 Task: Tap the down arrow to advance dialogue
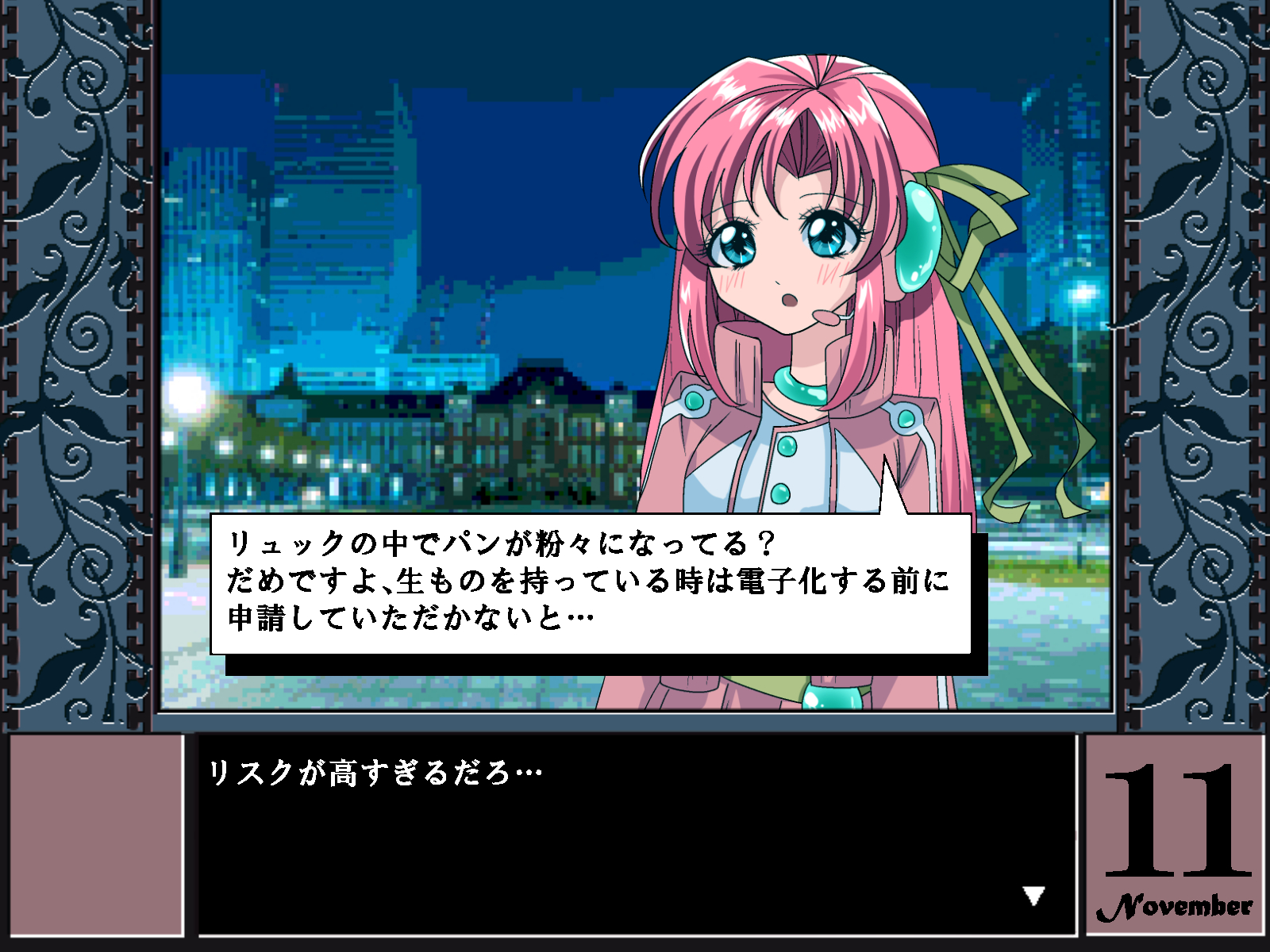click(1033, 896)
